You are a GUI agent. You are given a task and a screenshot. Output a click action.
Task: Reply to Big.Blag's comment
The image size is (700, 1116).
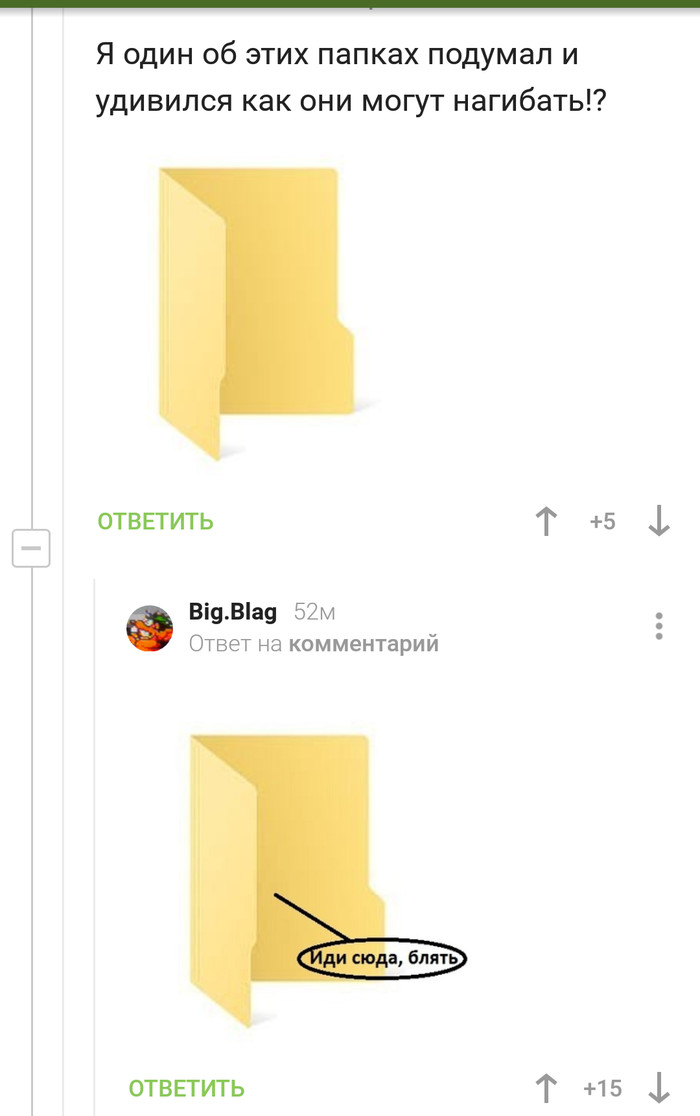coord(186,1088)
